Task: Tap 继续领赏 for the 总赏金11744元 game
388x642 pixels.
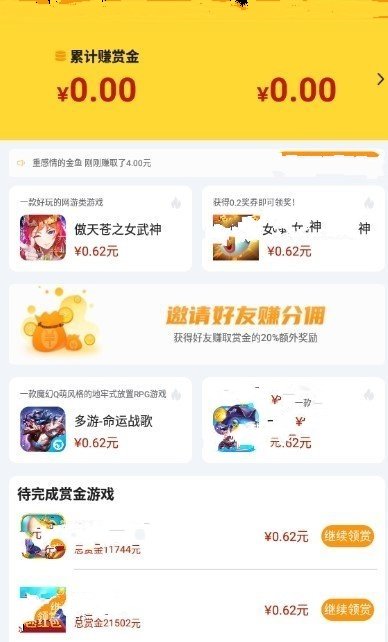Action: tap(347, 536)
